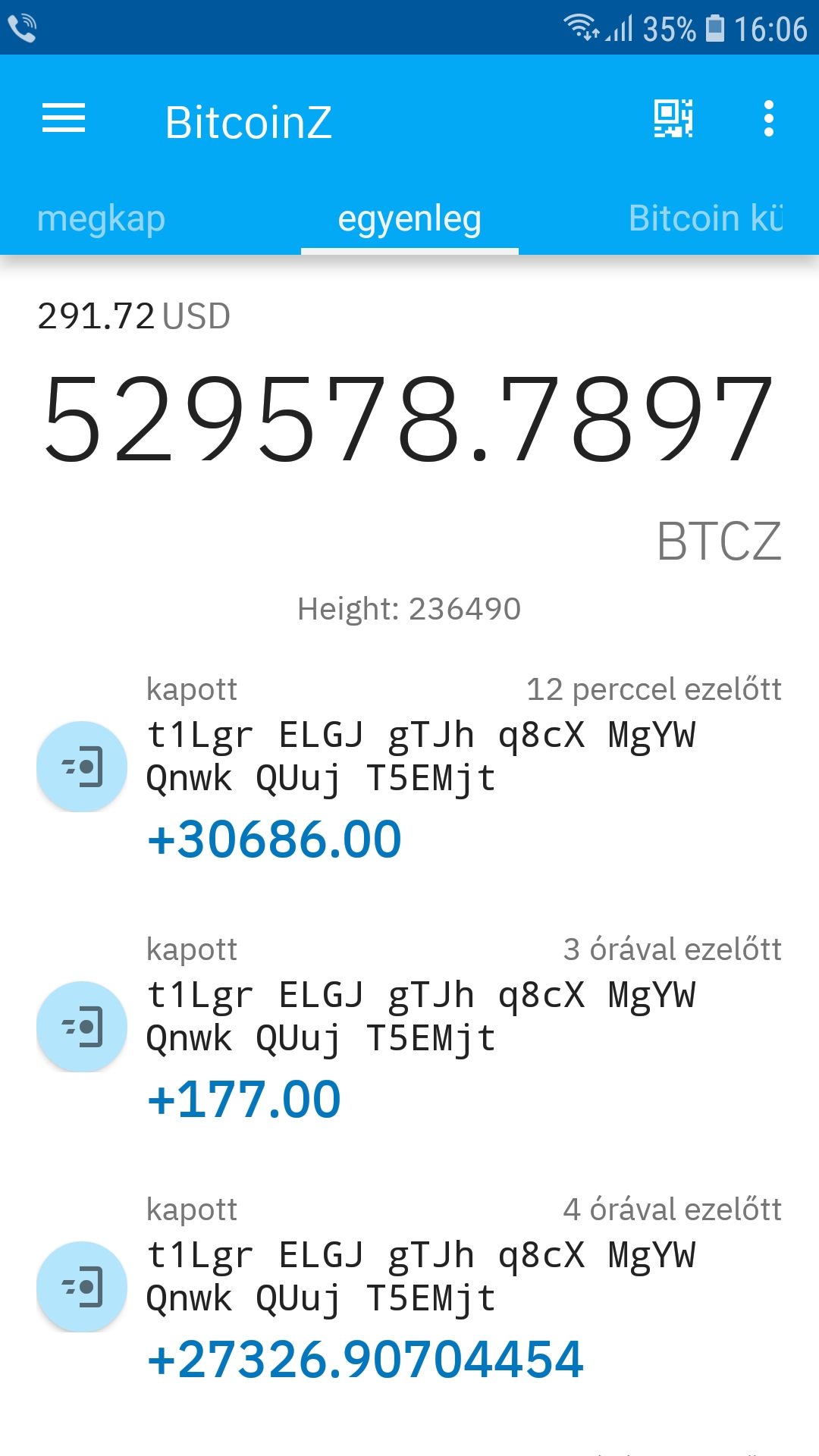Viewport: 819px width, 1456px height.
Task: Open the +30686.00 received transaction
Action: click(409, 768)
